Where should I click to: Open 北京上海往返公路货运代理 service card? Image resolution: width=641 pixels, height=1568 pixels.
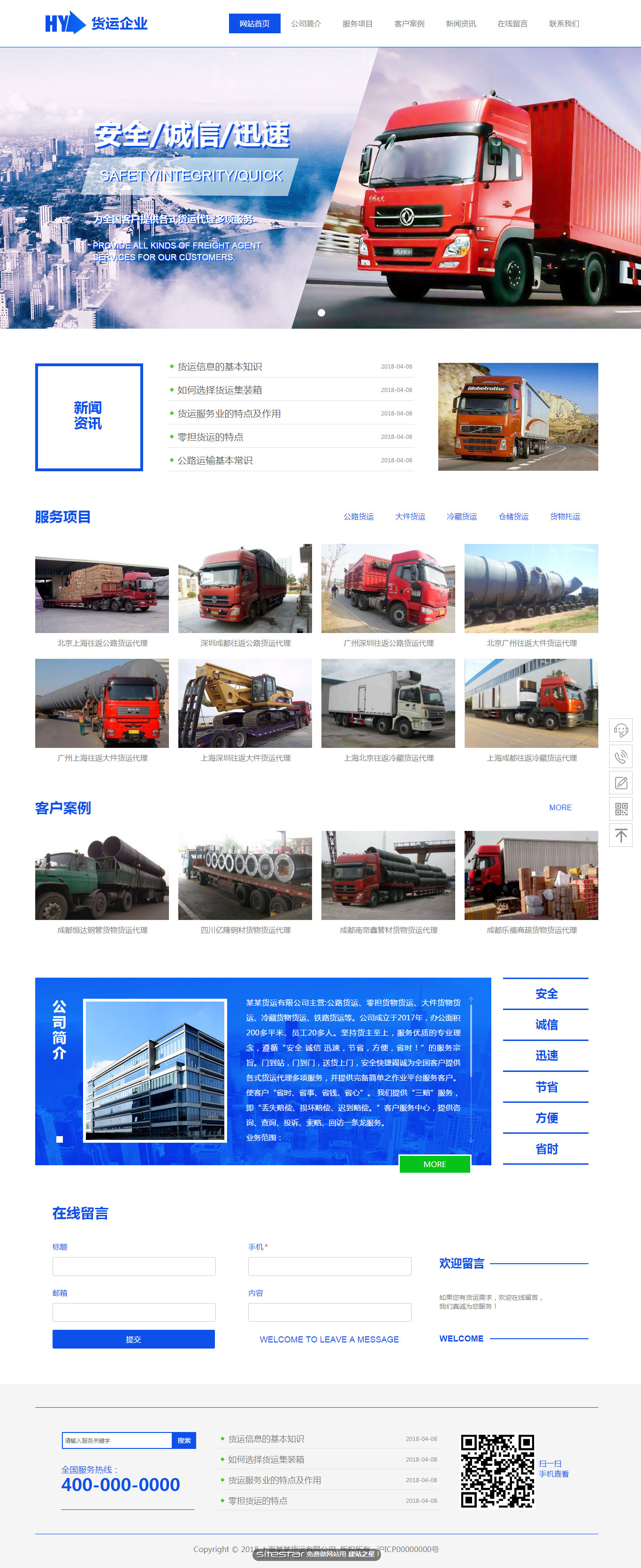click(x=102, y=588)
